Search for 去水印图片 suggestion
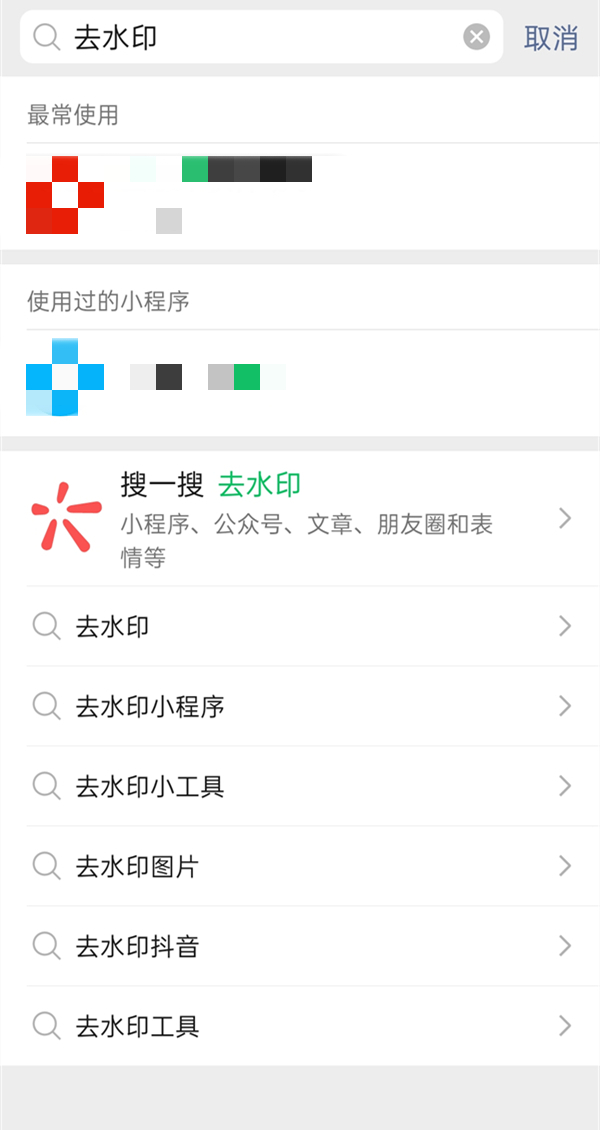This screenshot has height=1130, width=600. tap(300, 866)
